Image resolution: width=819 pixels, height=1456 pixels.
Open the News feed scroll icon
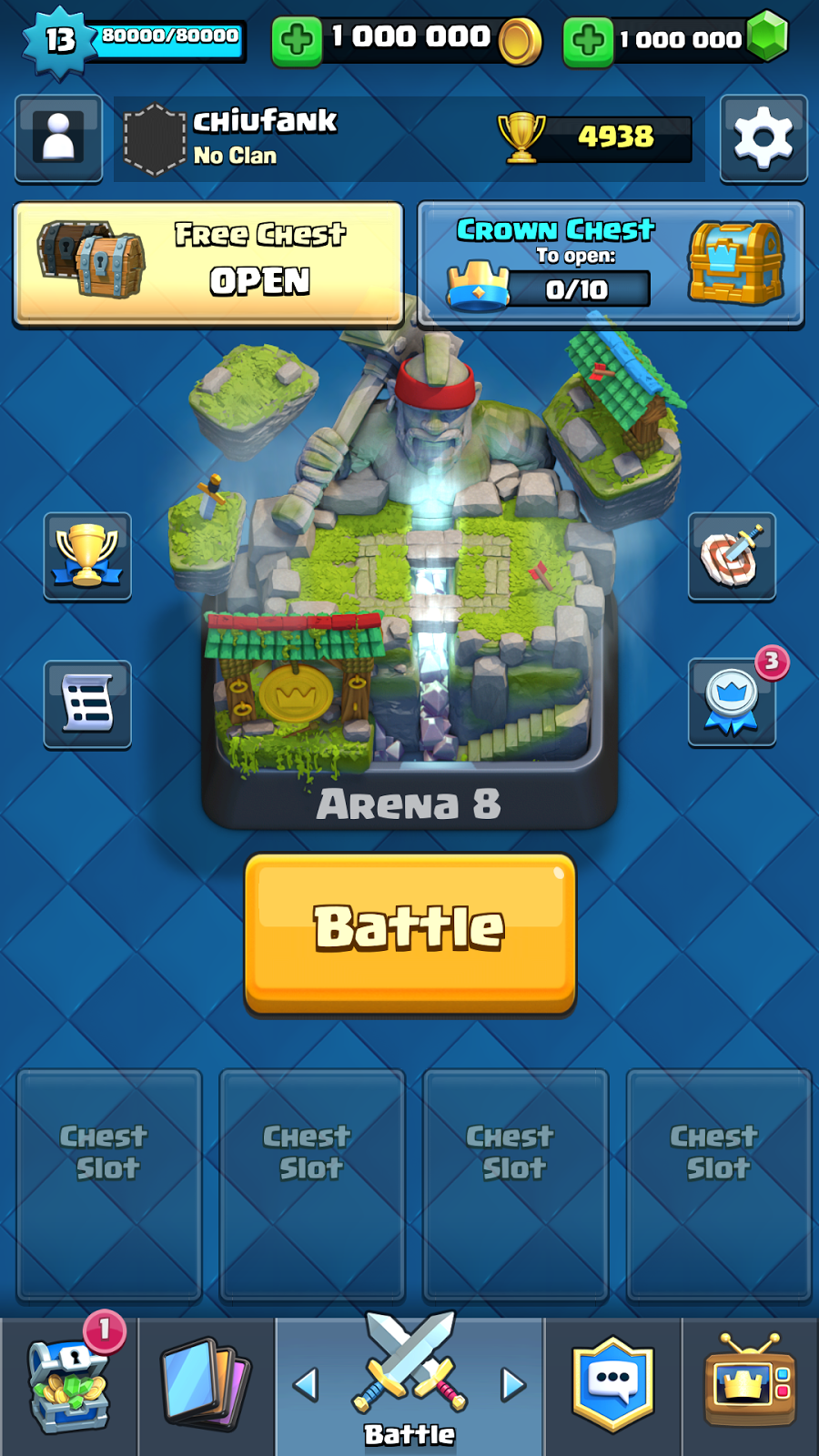click(x=86, y=705)
